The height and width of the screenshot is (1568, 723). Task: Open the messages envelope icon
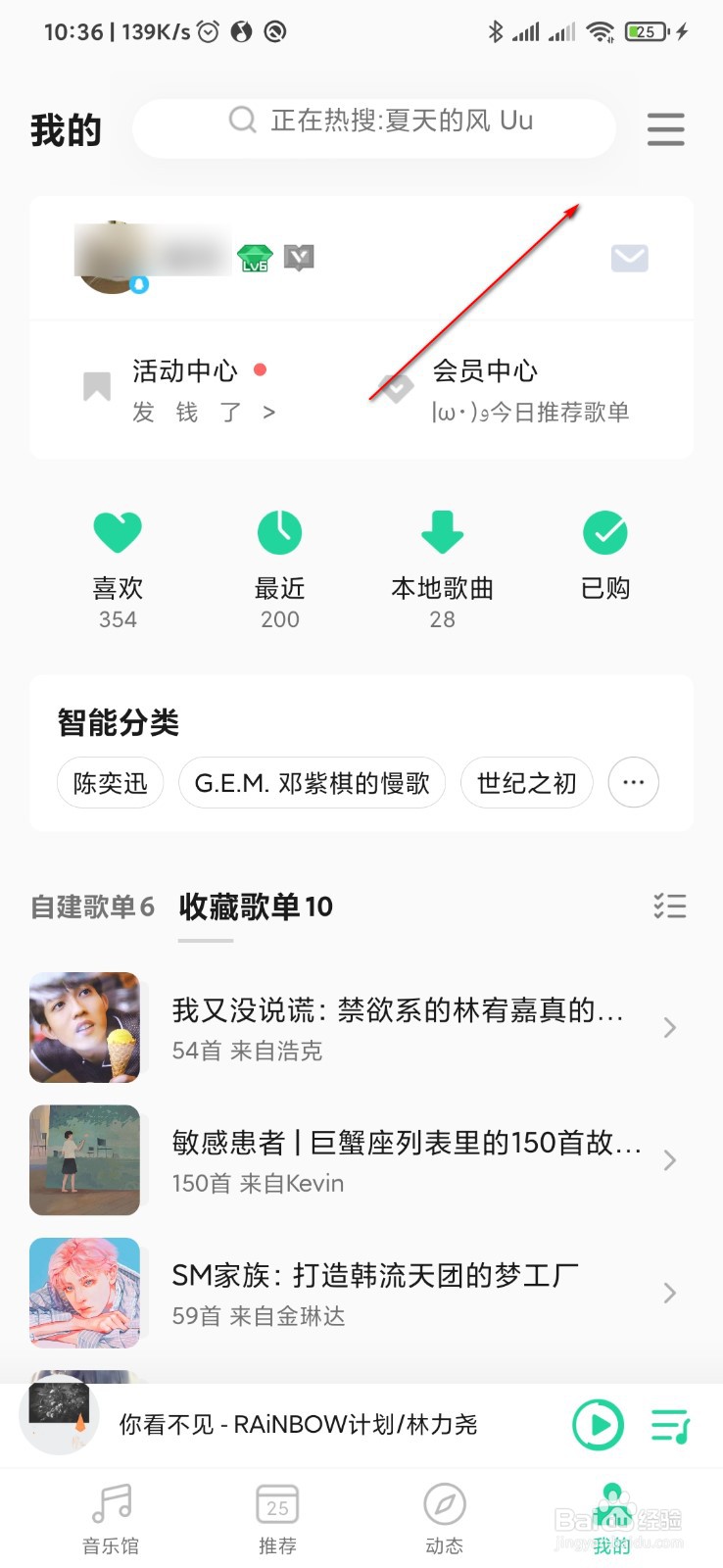coord(629,258)
